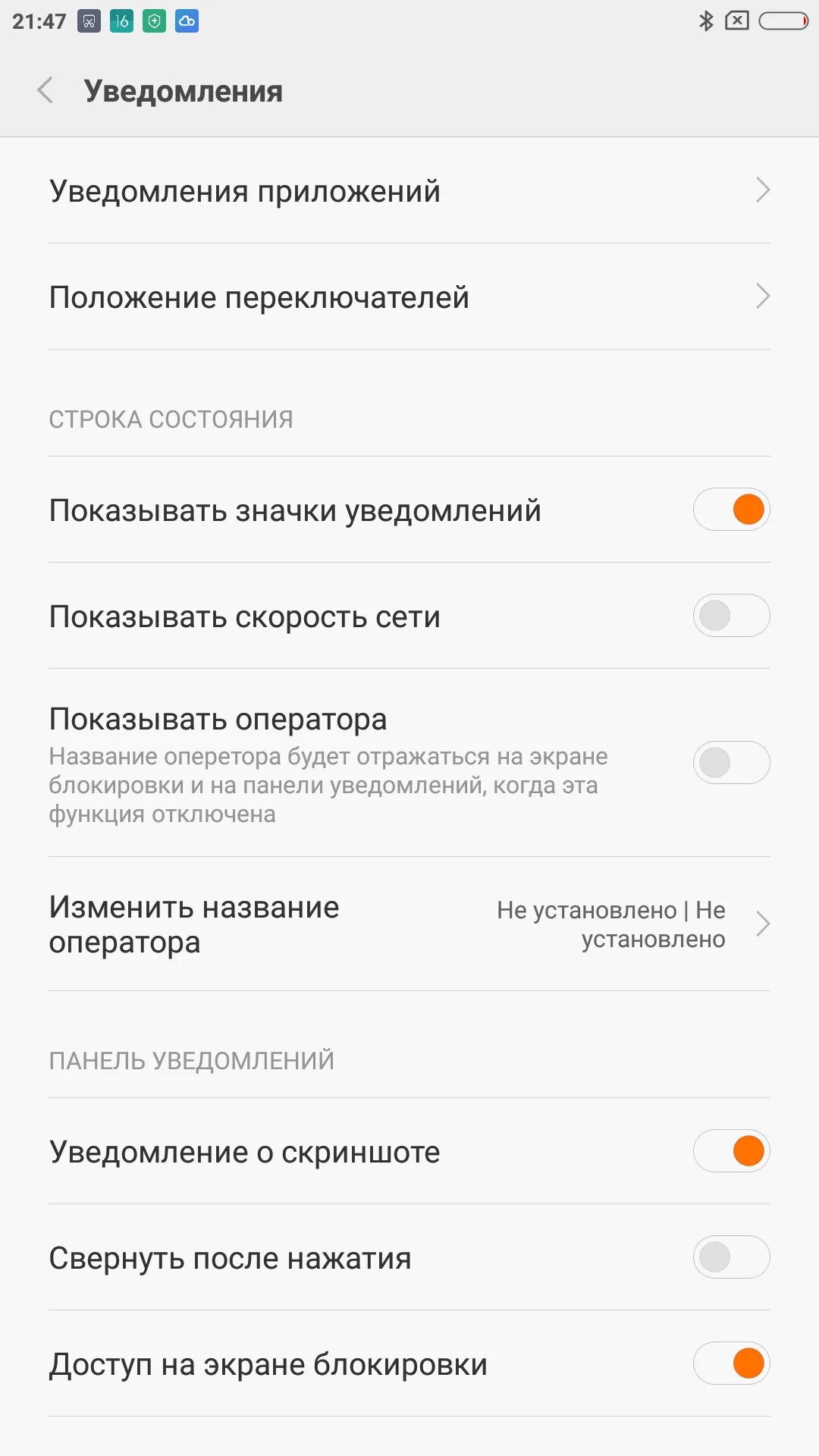Enable Показывать скорость сети
This screenshot has height=1456, width=819.
tap(731, 616)
